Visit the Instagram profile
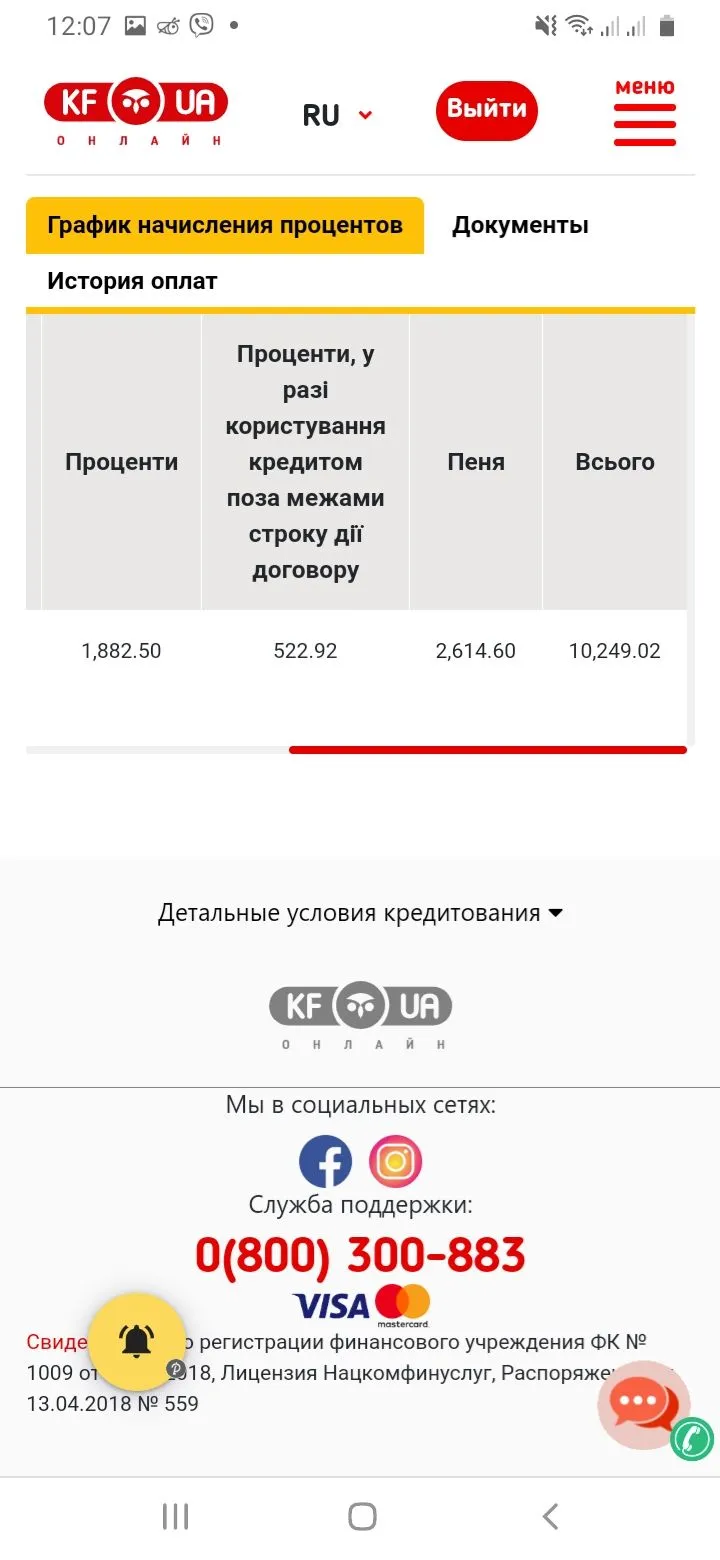The width and height of the screenshot is (720, 1560). (x=395, y=1162)
